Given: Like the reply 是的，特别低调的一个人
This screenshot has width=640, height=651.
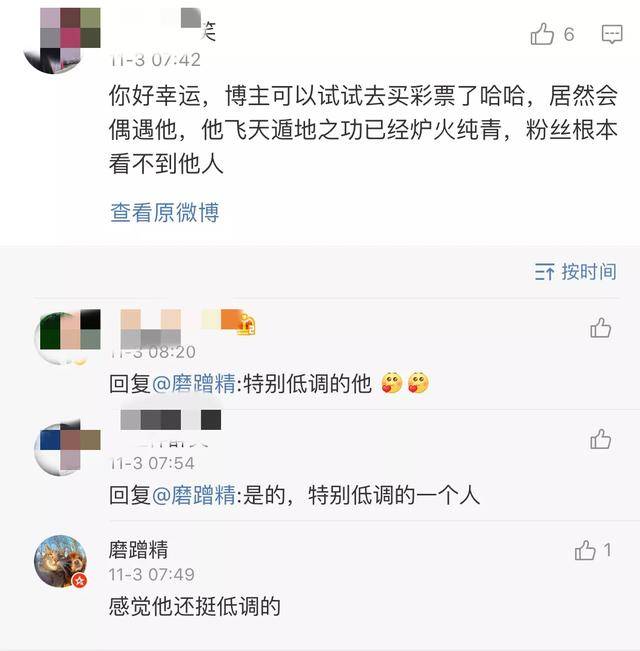Looking at the screenshot, I should click(x=600, y=439).
